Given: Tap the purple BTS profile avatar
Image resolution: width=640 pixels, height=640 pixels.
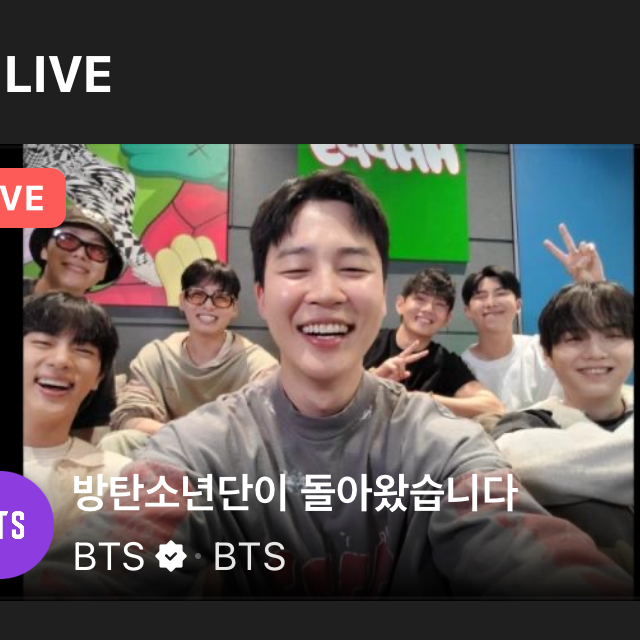Looking at the screenshot, I should pos(18,525).
